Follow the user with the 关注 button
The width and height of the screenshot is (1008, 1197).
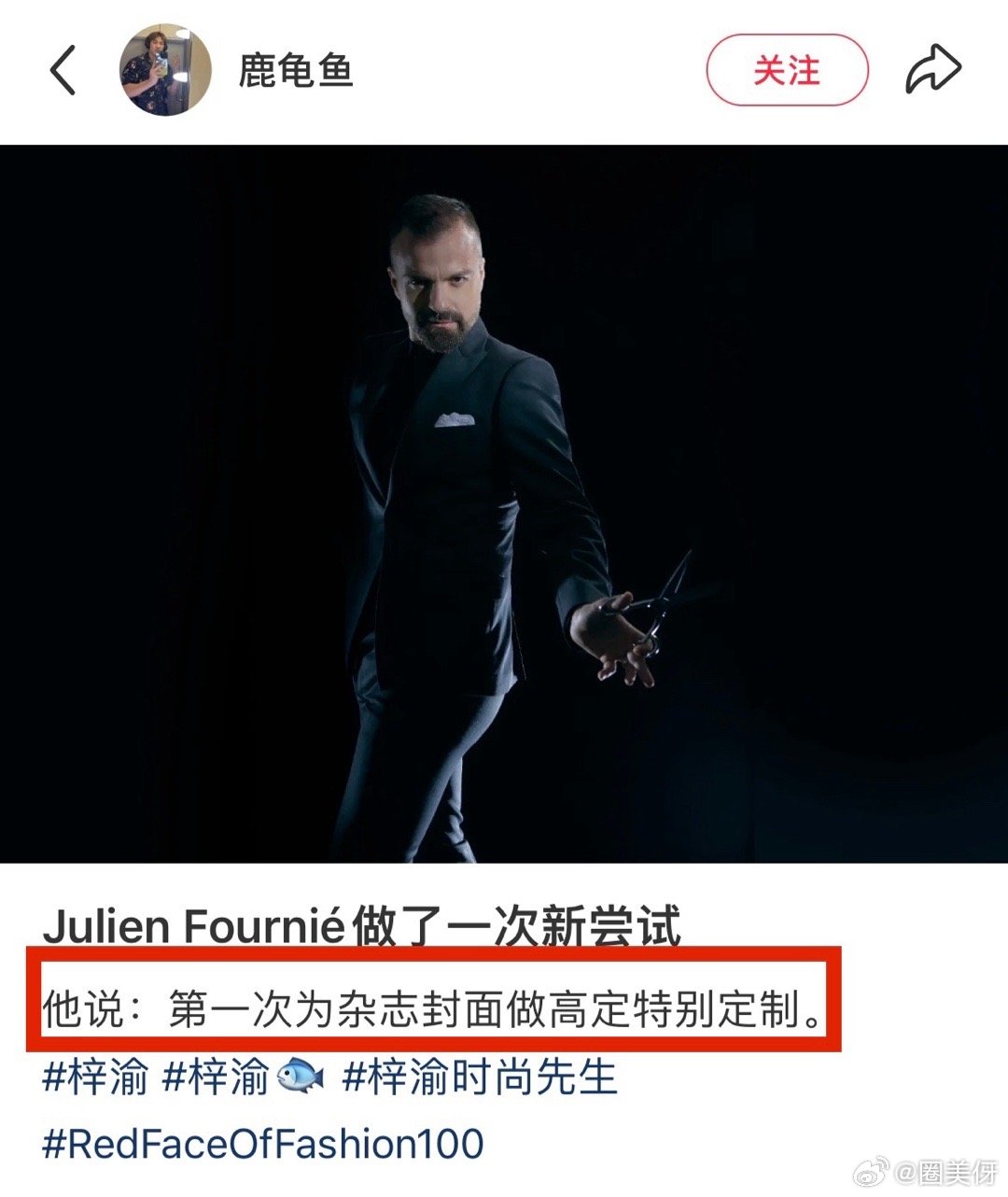click(x=787, y=71)
